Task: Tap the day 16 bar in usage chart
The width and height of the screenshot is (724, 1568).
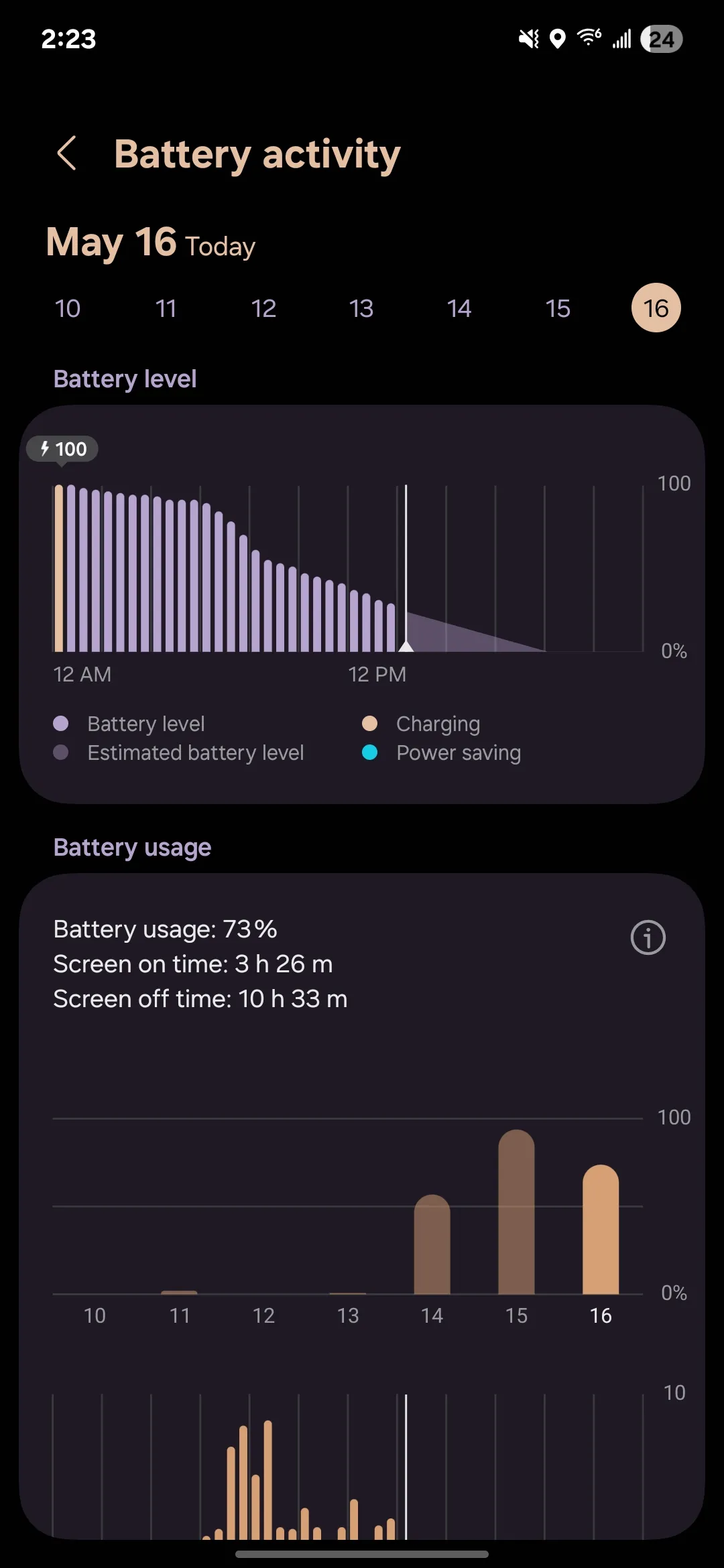Action: pyautogui.click(x=601, y=1229)
